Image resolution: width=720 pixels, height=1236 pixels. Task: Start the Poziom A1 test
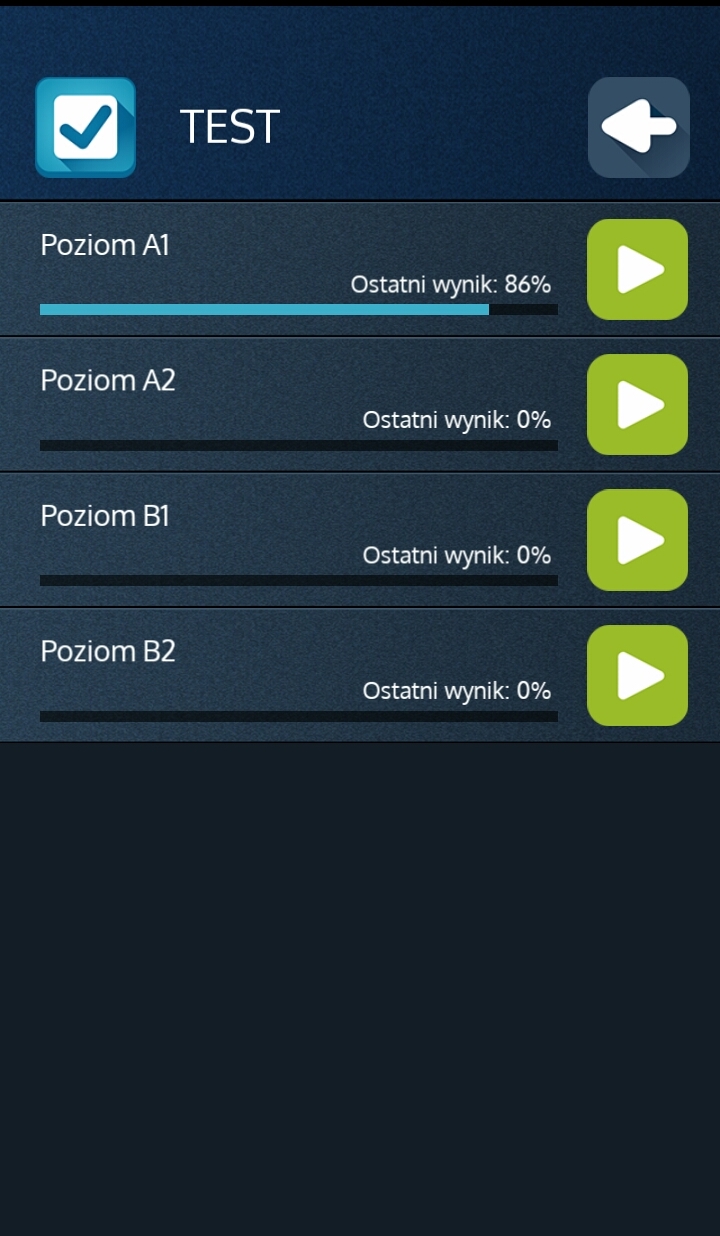(637, 270)
